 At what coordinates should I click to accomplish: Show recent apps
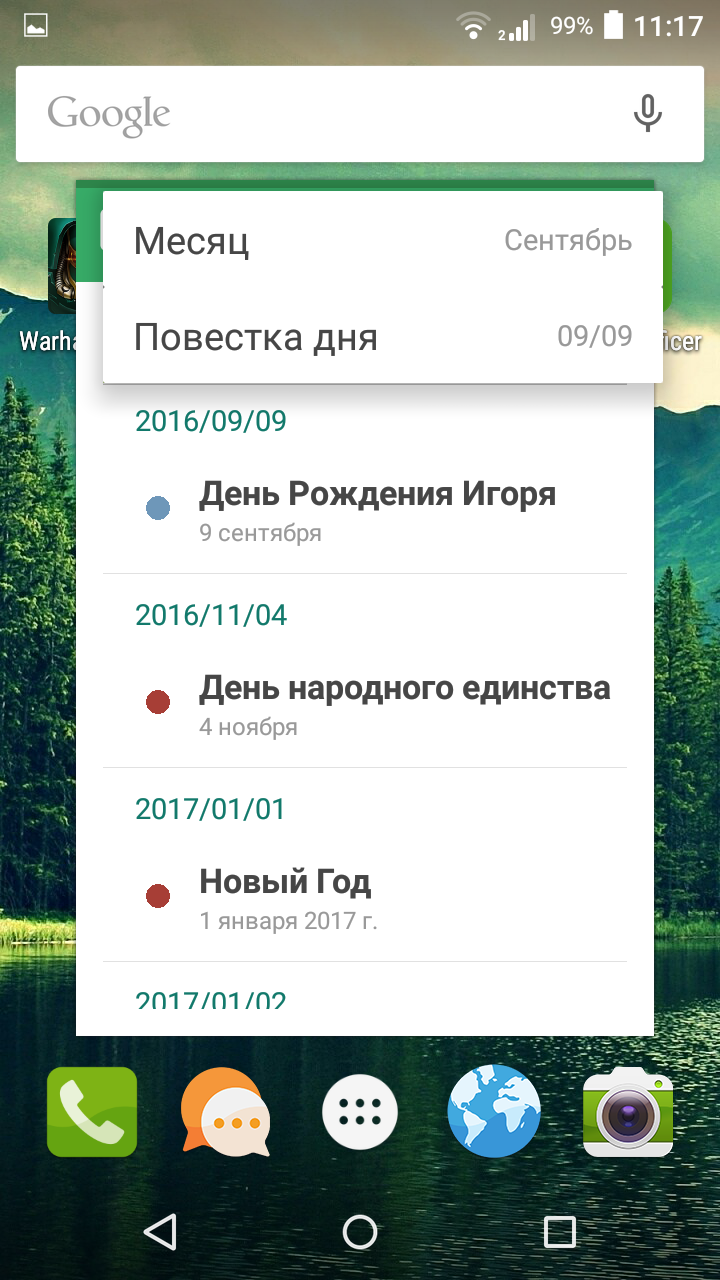click(560, 1232)
